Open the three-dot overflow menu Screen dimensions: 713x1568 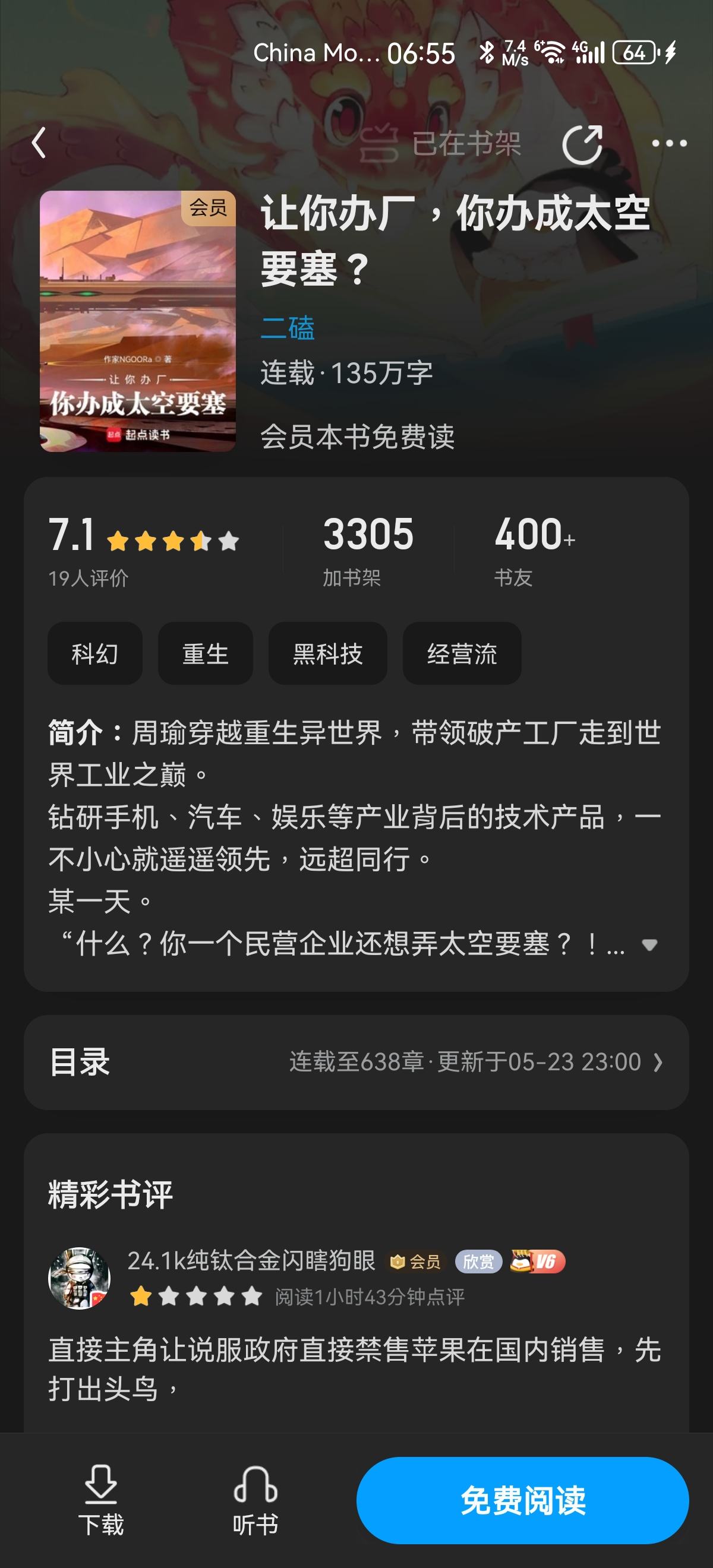point(668,144)
